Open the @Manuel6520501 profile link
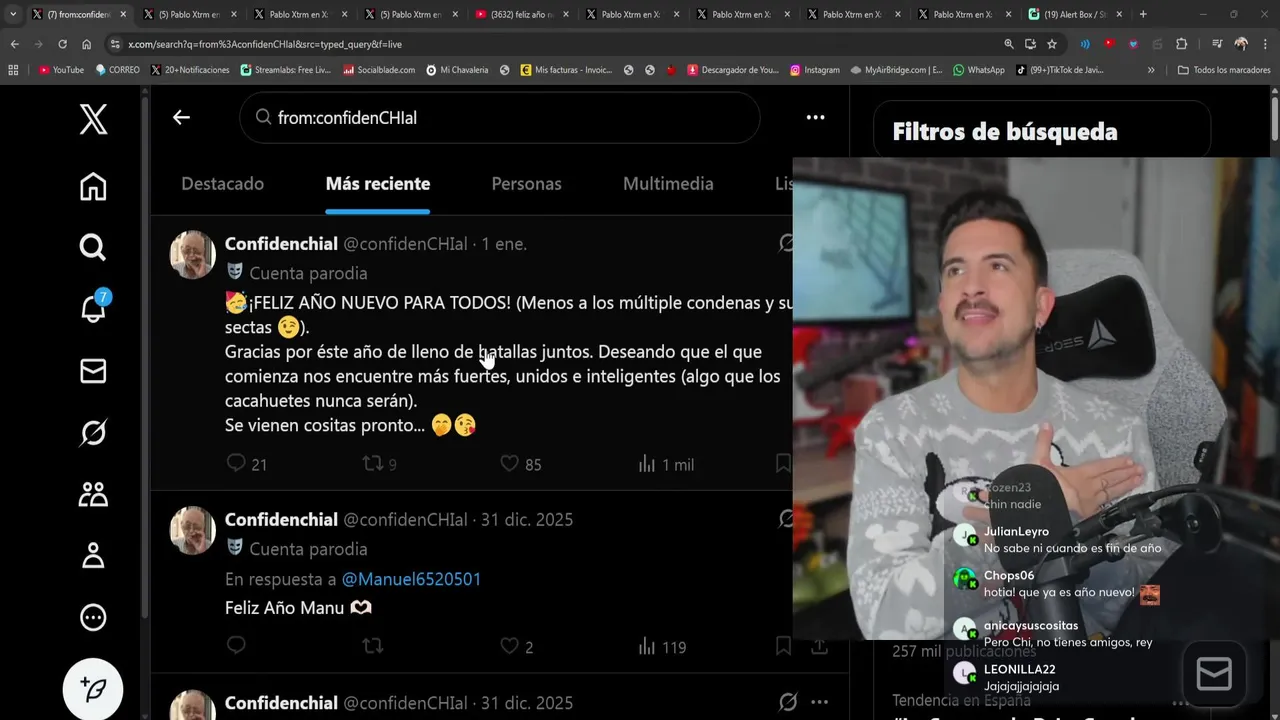Viewport: 1280px width, 720px height. pyautogui.click(x=411, y=579)
